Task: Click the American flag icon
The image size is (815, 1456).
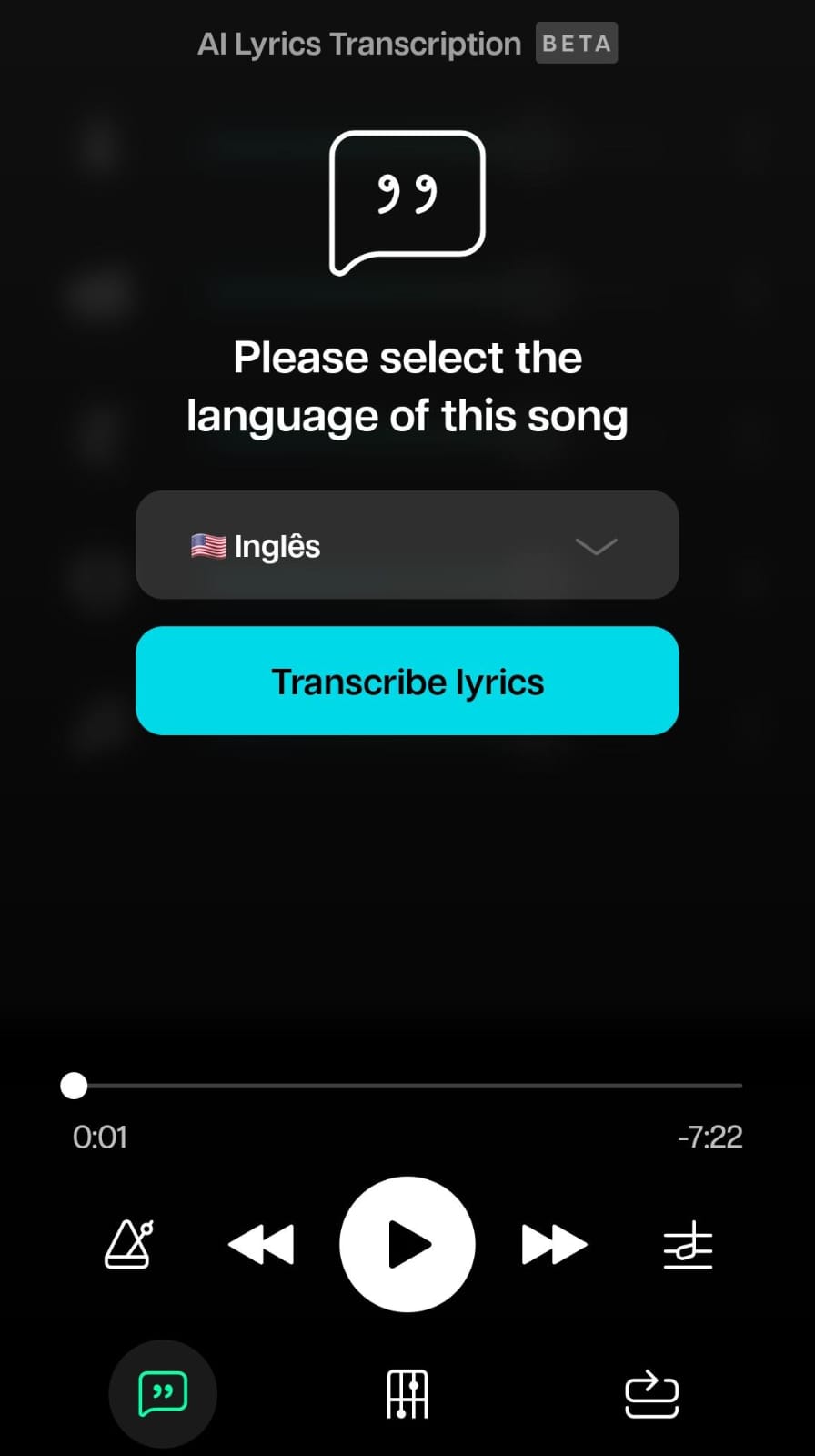Action: click(x=207, y=545)
